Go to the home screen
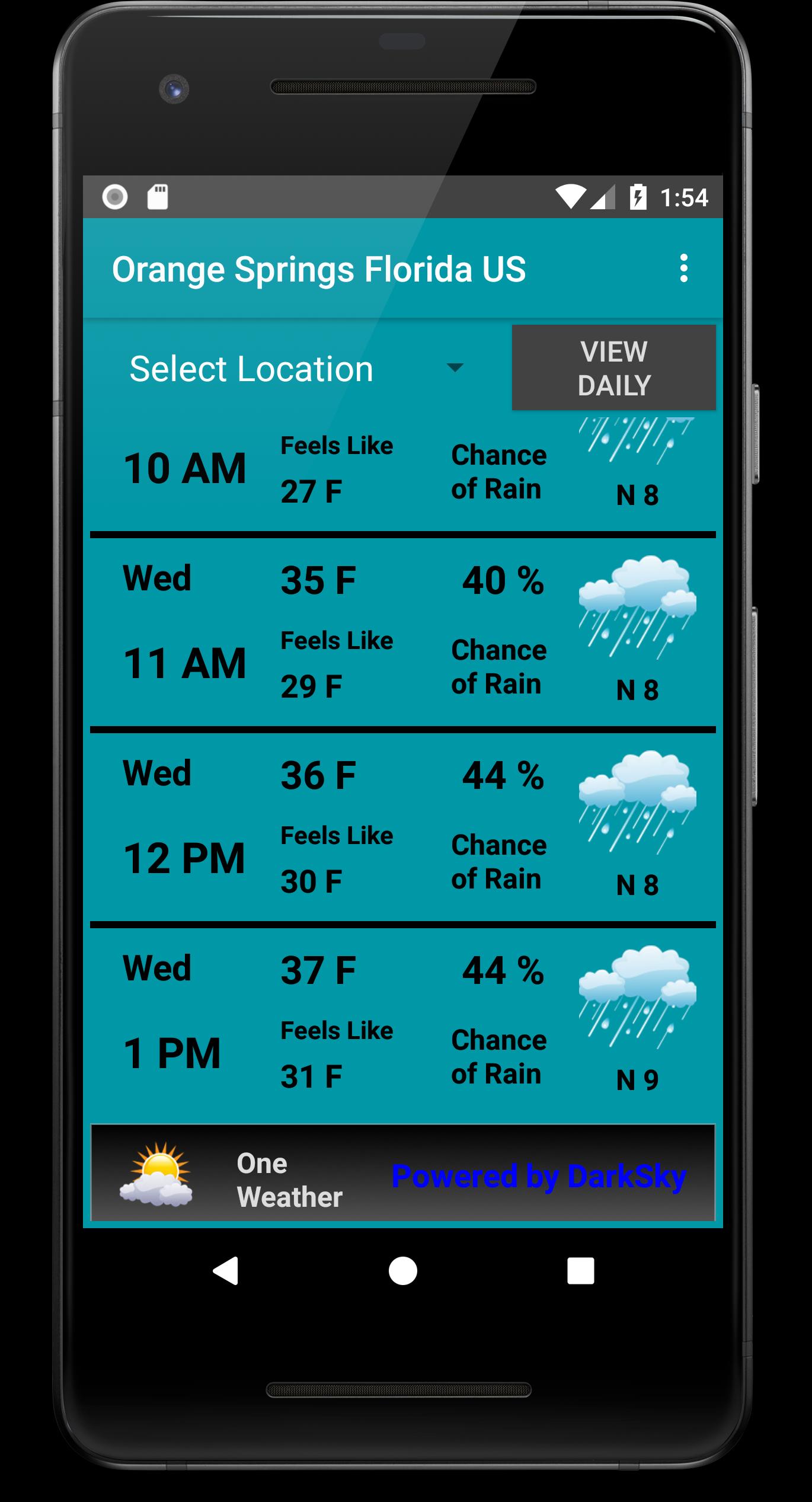 coord(403,1270)
